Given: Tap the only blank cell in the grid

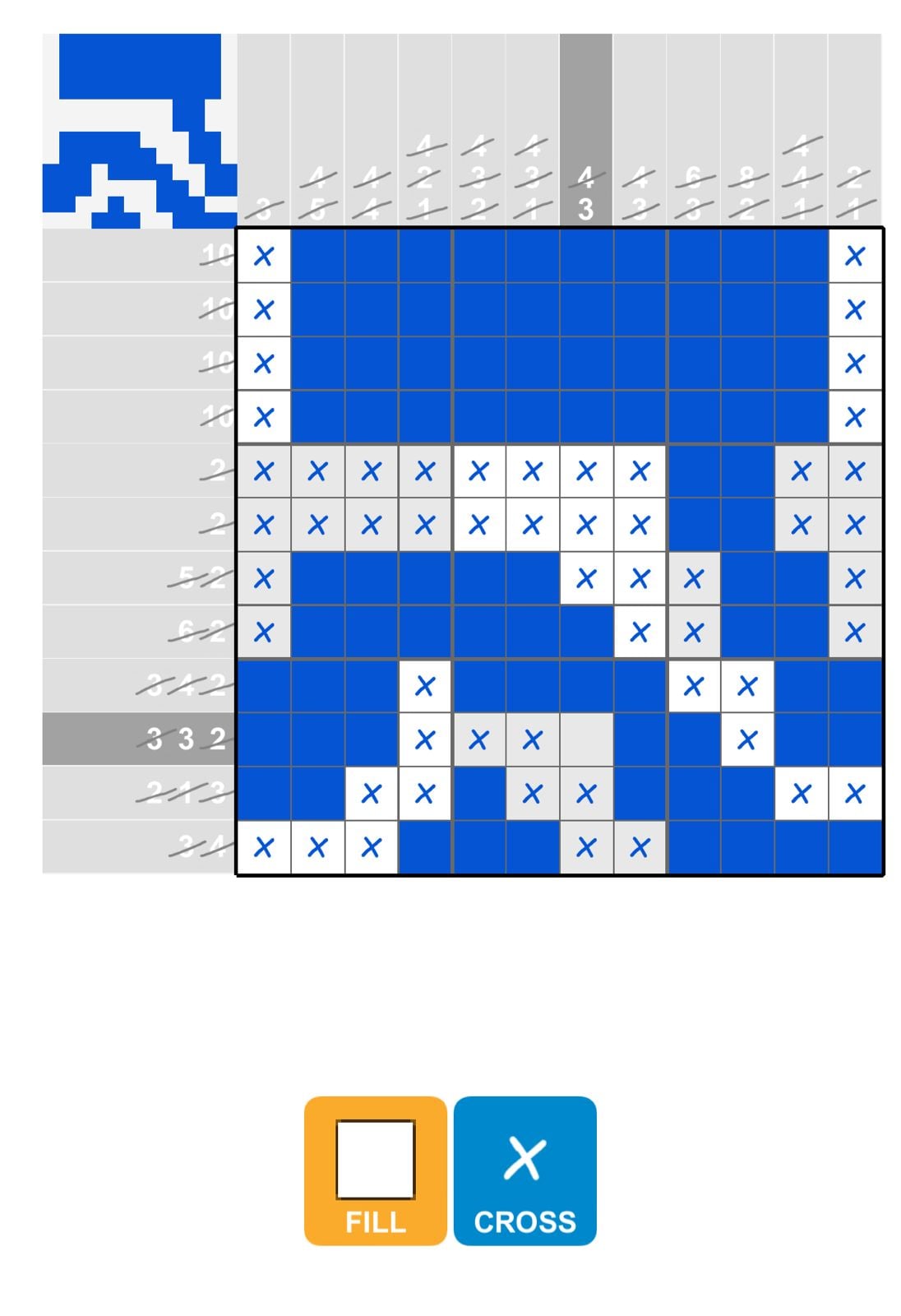Looking at the screenshot, I should pyautogui.click(x=585, y=739).
